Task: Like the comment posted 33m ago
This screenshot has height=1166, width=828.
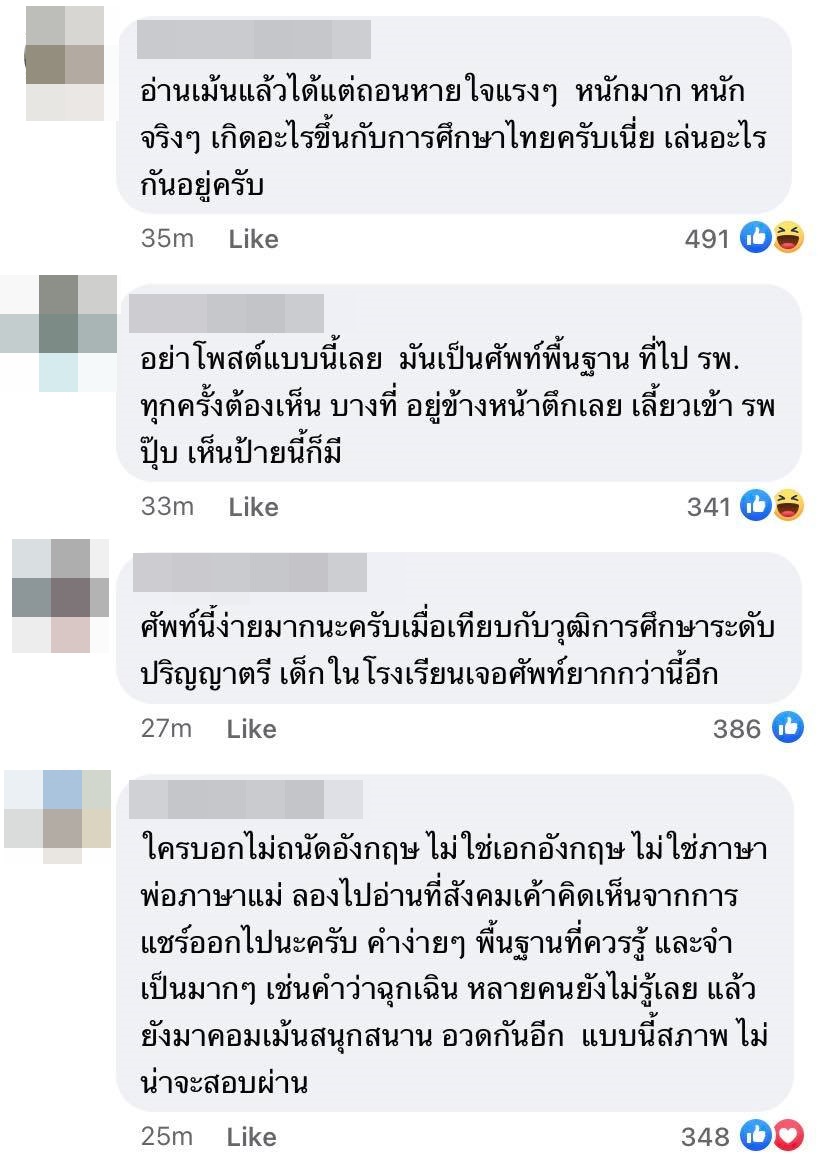Action: (253, 507)
